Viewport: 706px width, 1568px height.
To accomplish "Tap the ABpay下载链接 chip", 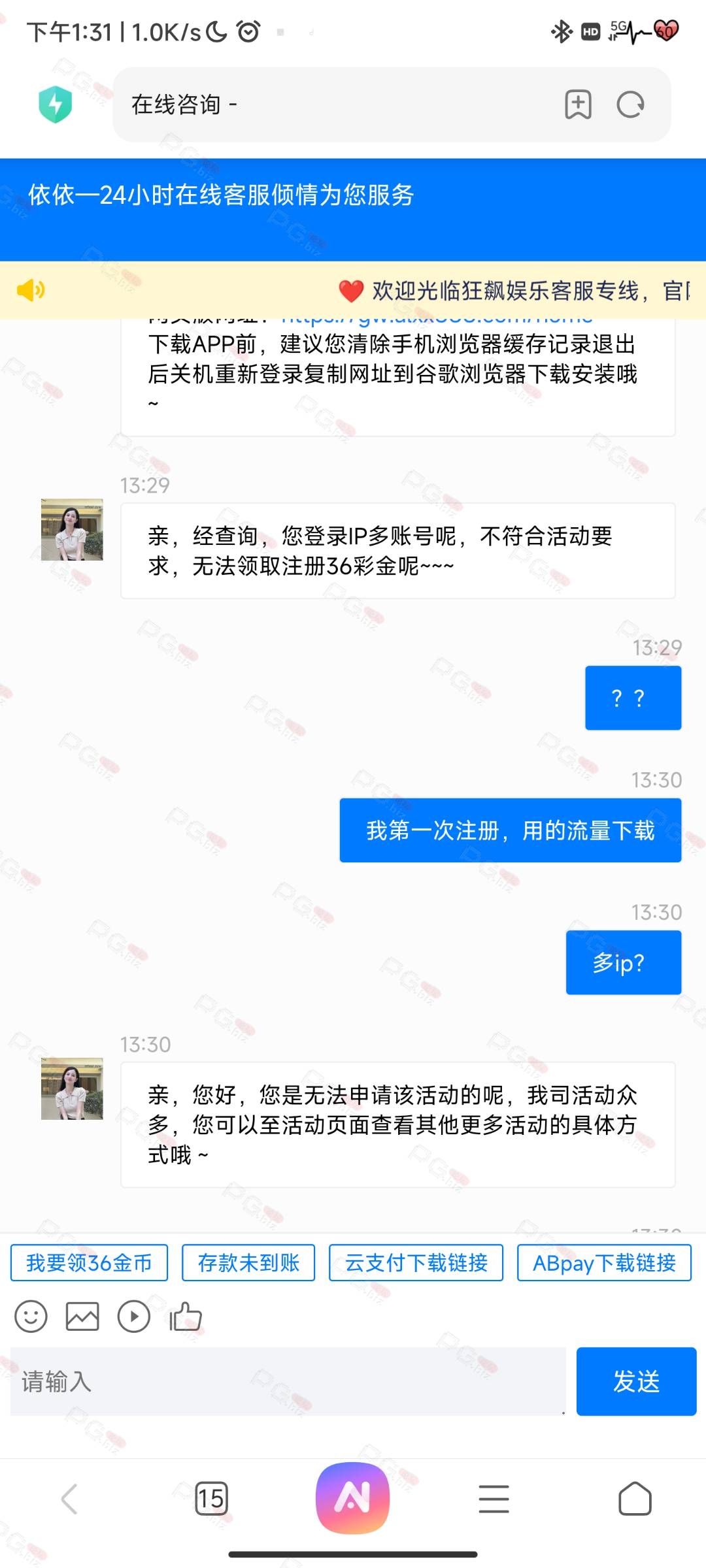I will pos(604,1263).
